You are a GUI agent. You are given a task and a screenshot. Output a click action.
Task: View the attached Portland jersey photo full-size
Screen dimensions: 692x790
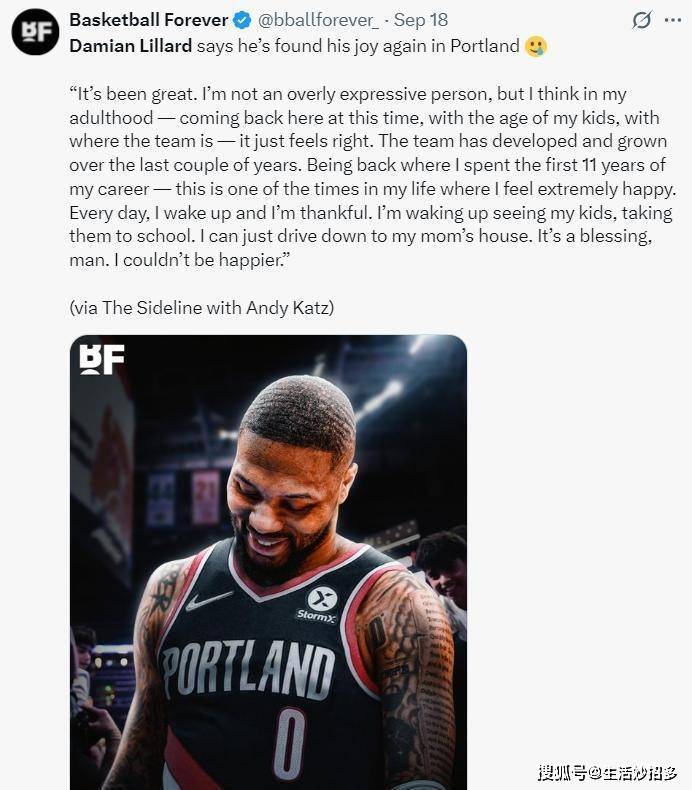coord(268,560)
